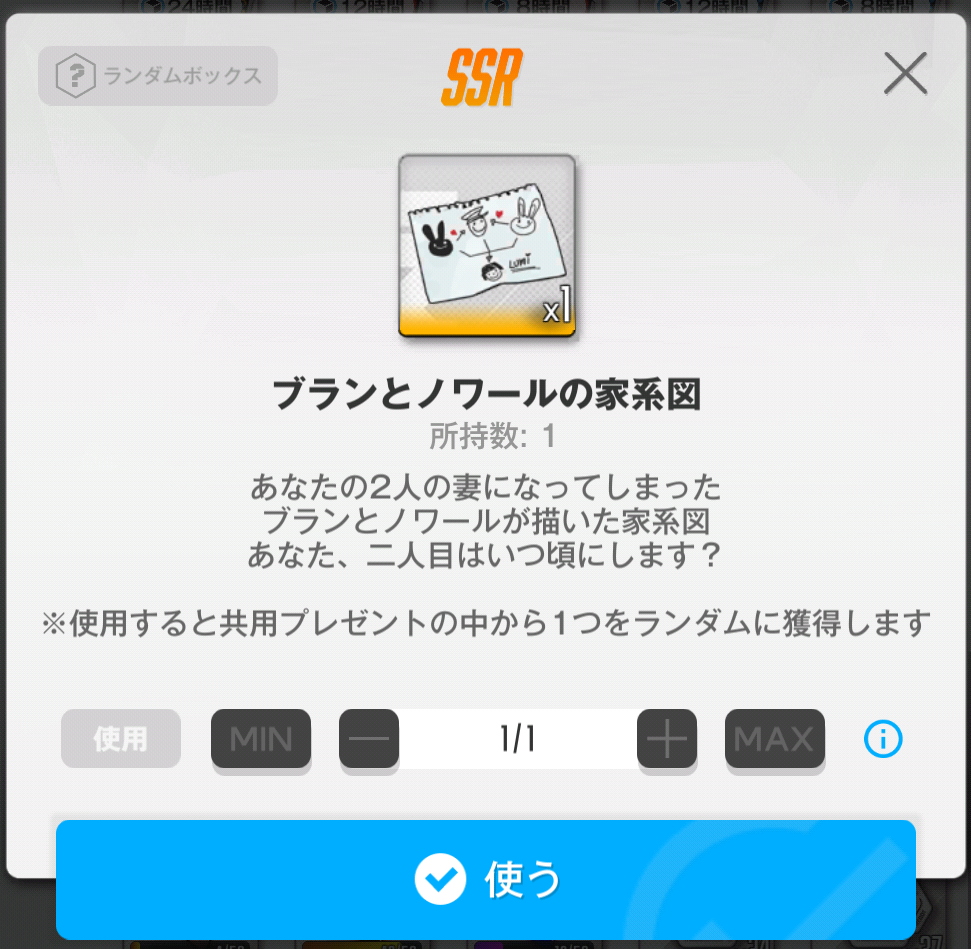This screenshot has height=949, width=971.
Task: Tap the family tree item thumbnail
Action: pos(487,246)
